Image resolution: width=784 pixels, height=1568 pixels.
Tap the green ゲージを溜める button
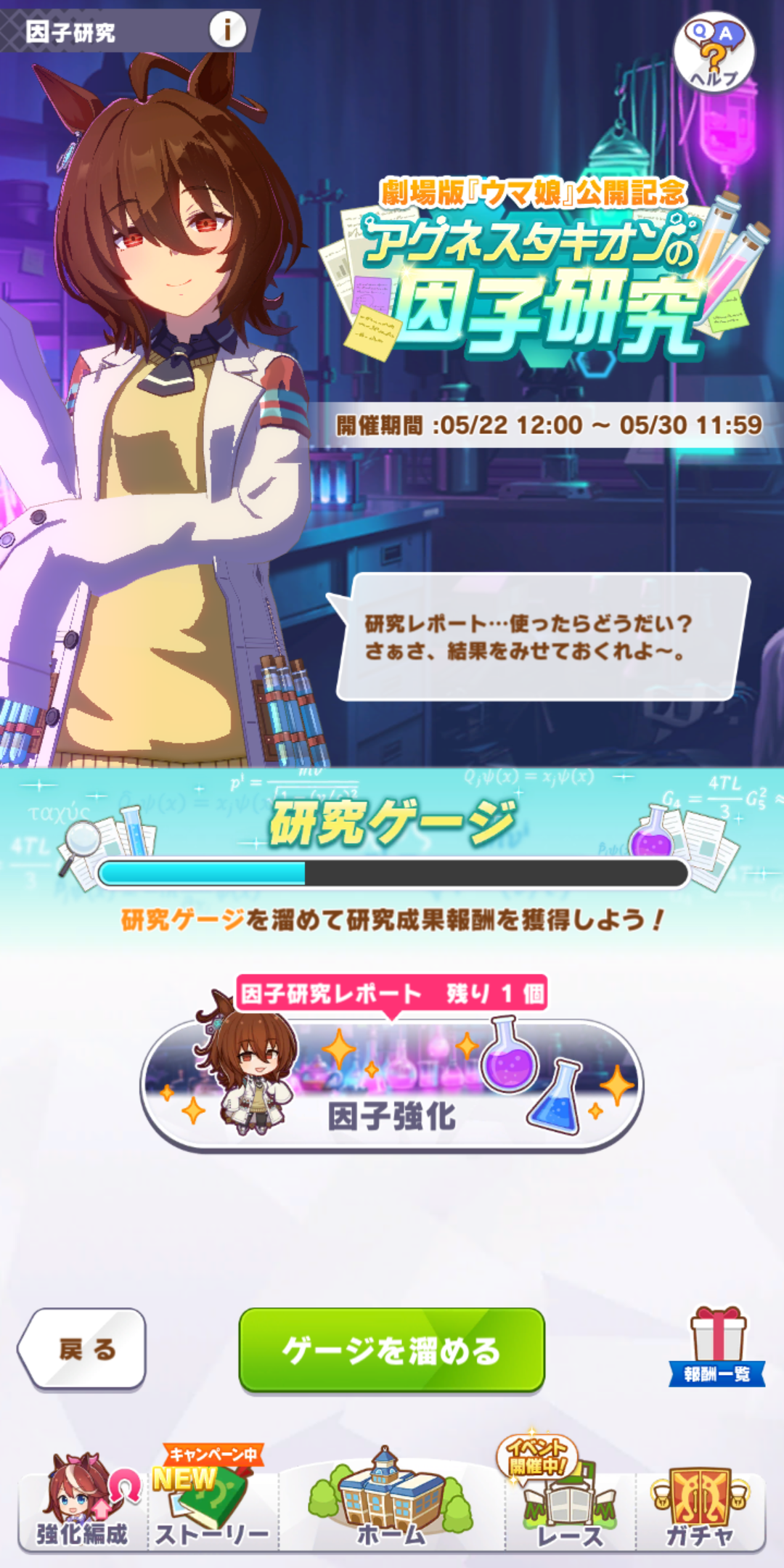tap(392, 1350)
